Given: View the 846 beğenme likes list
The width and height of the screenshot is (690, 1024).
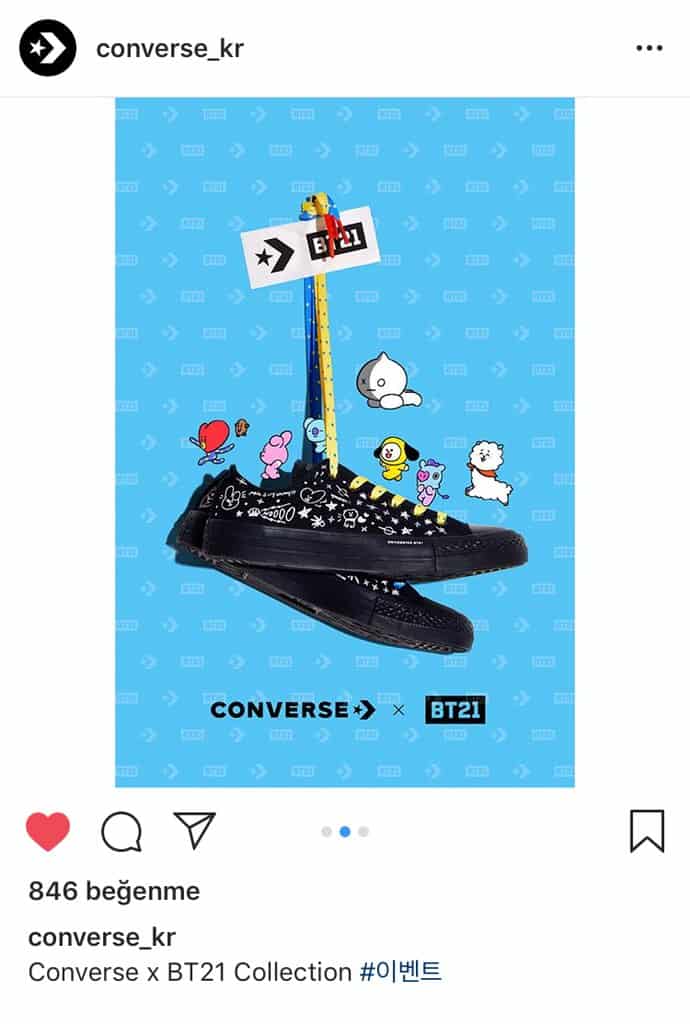Looking at the screenshot, I should [114, 891].
